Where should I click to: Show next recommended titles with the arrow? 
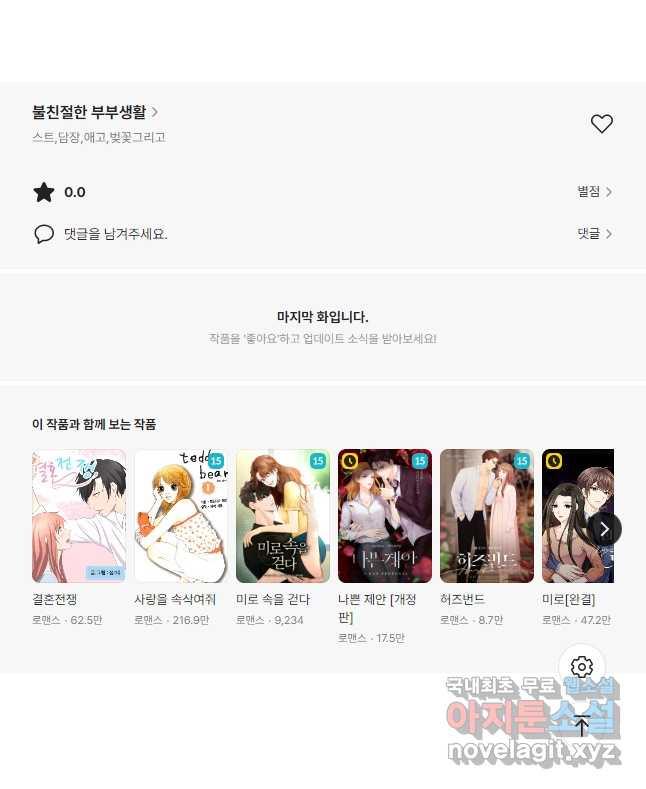pyautogui.click(x=603, y=529)
